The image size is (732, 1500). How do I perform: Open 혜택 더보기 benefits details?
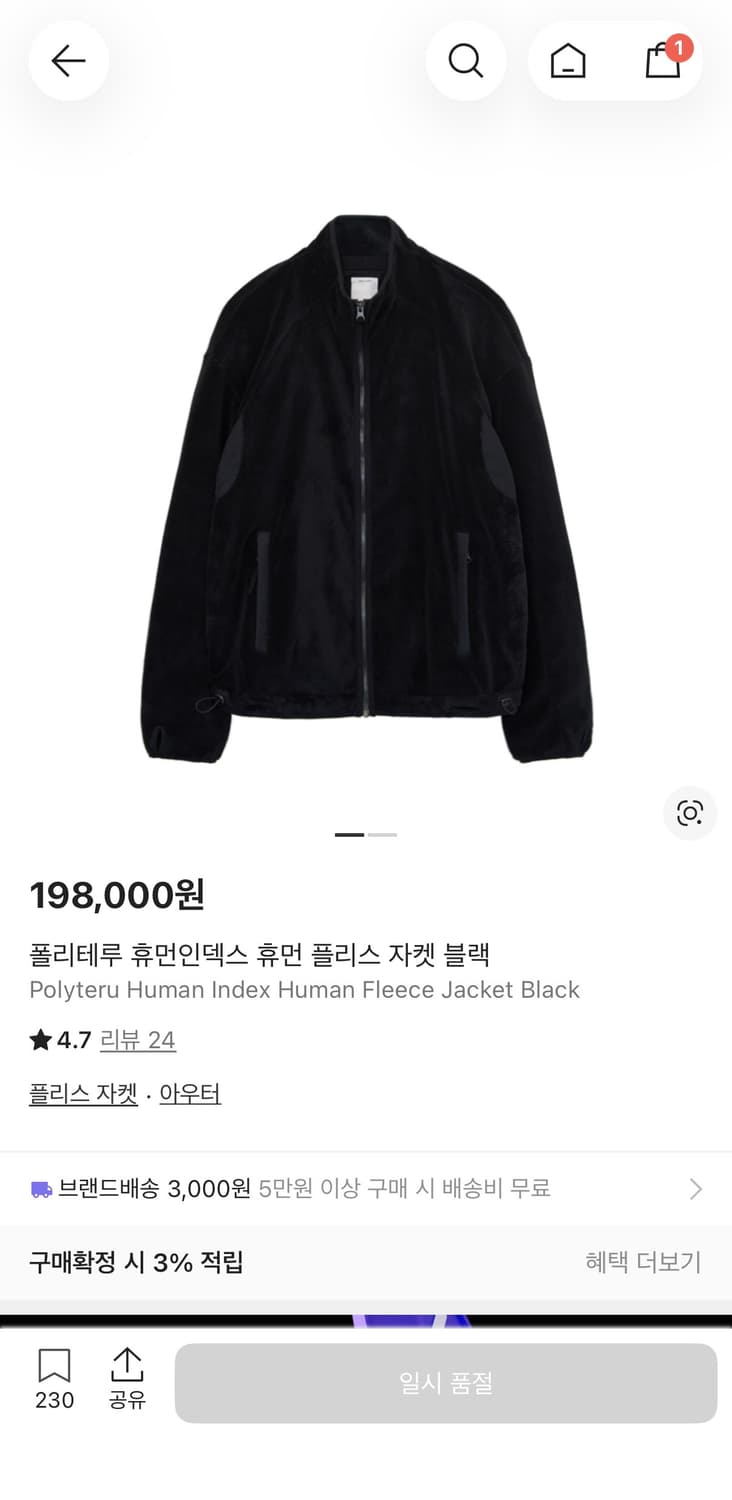(643, 1263)
